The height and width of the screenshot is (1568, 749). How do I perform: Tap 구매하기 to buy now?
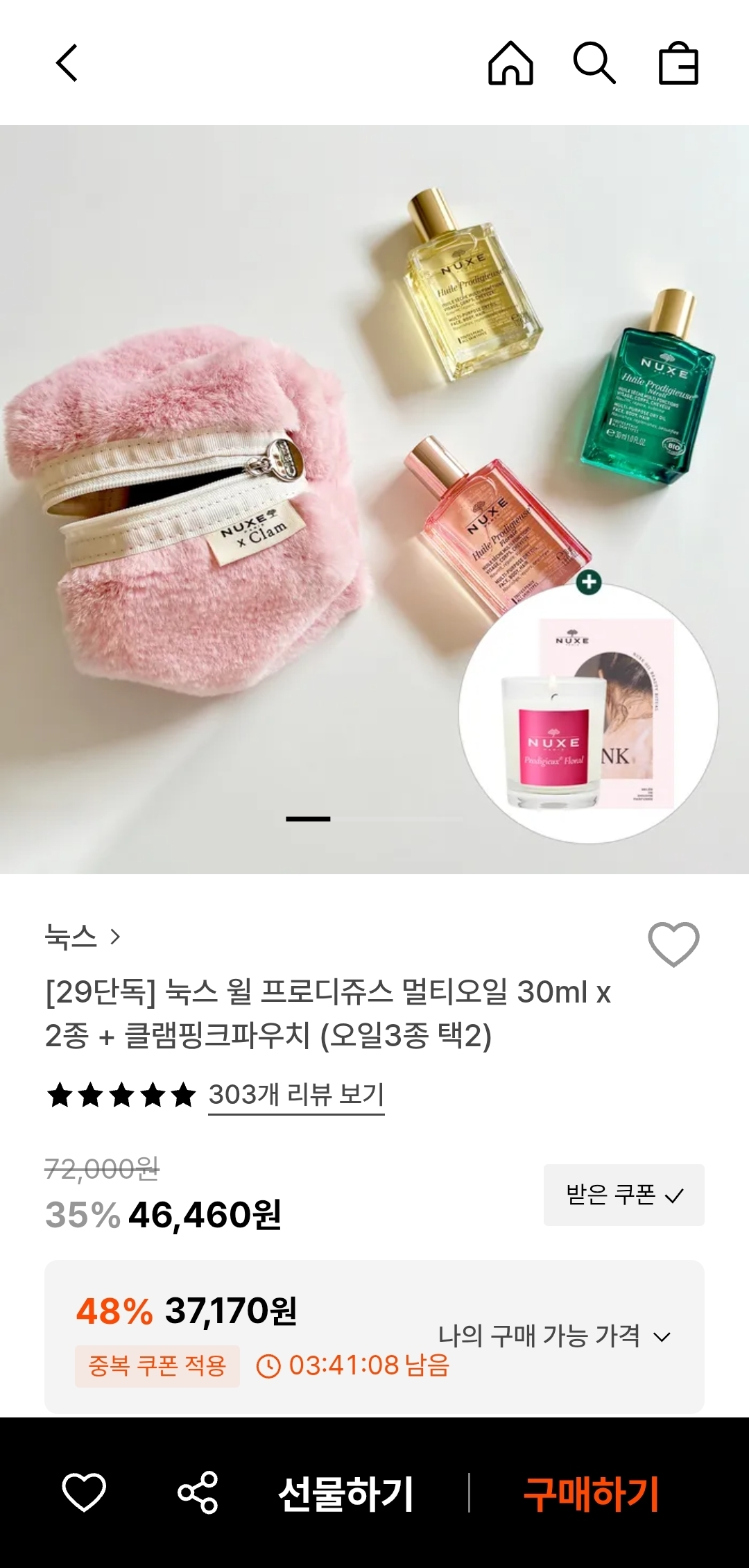pos(591,1493)
